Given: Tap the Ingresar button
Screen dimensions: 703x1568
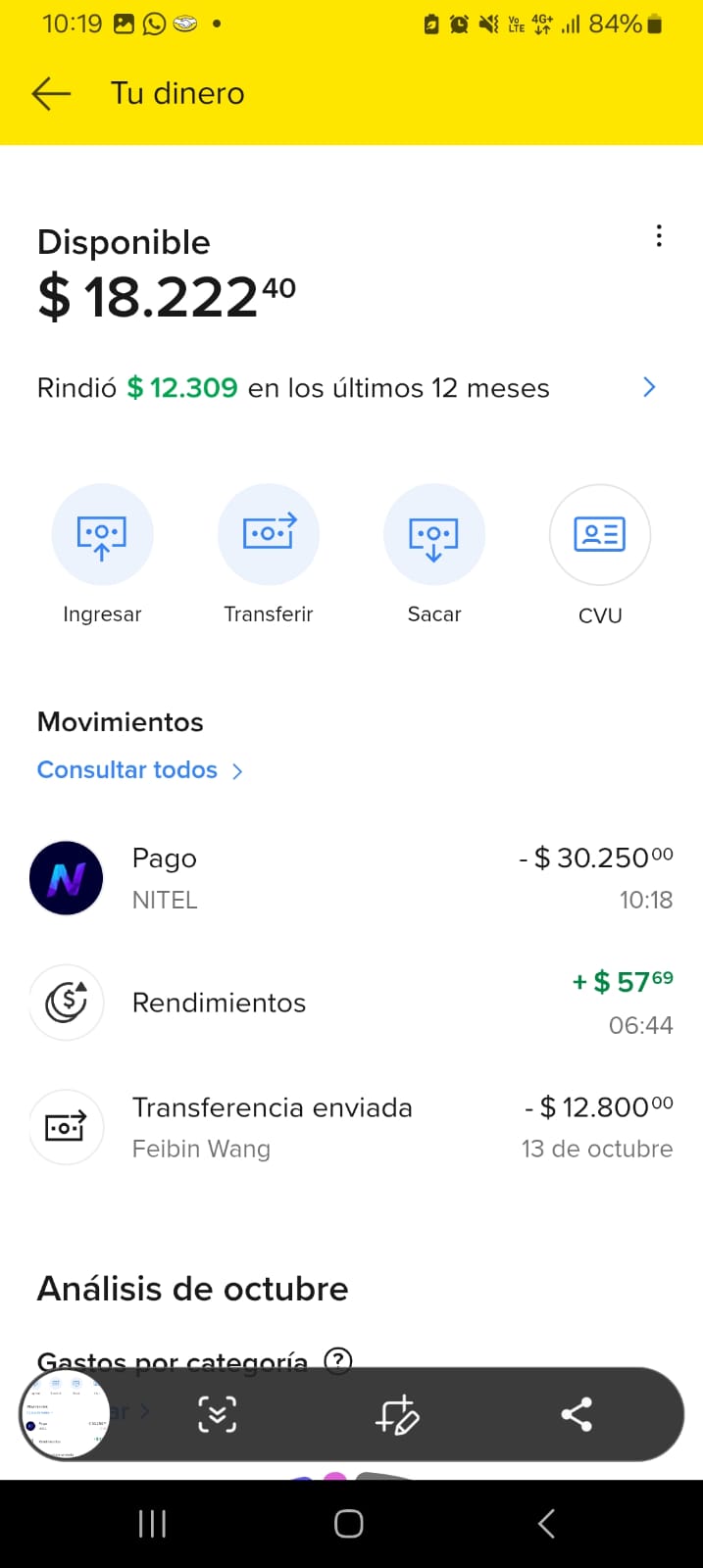Looking at the screenshot, I should [x=102, y=535].
